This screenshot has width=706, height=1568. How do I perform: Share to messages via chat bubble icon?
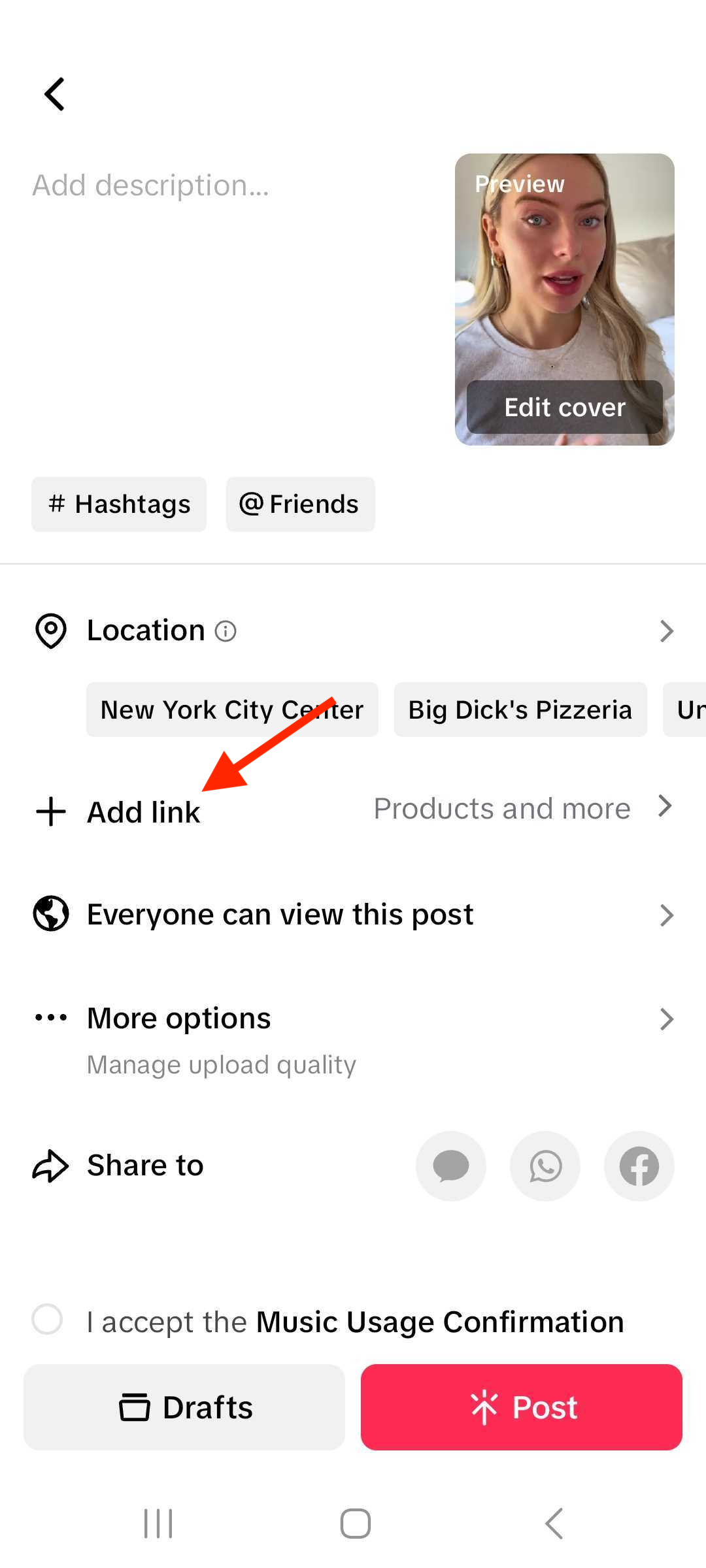point(451,1166)
